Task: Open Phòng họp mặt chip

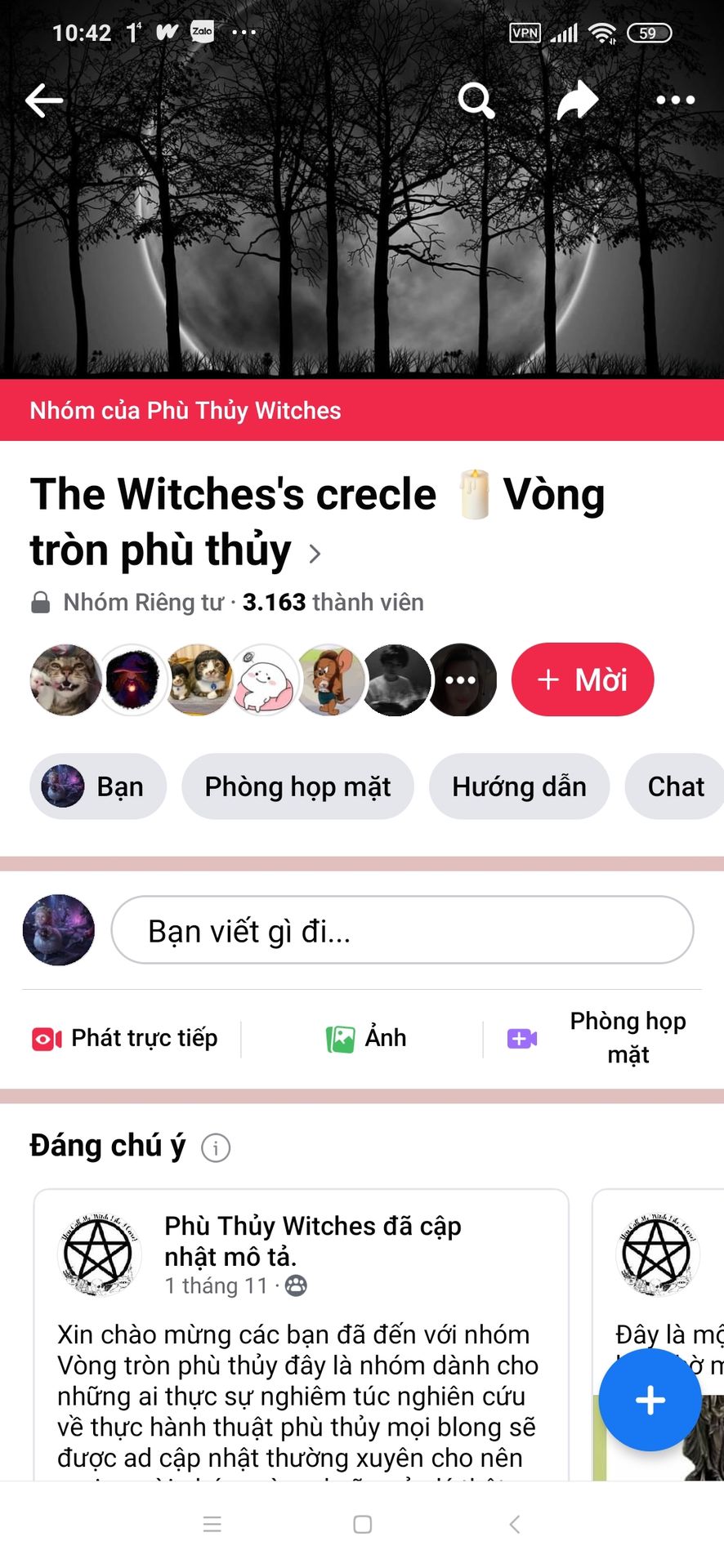Action: [x=297, y=786]
